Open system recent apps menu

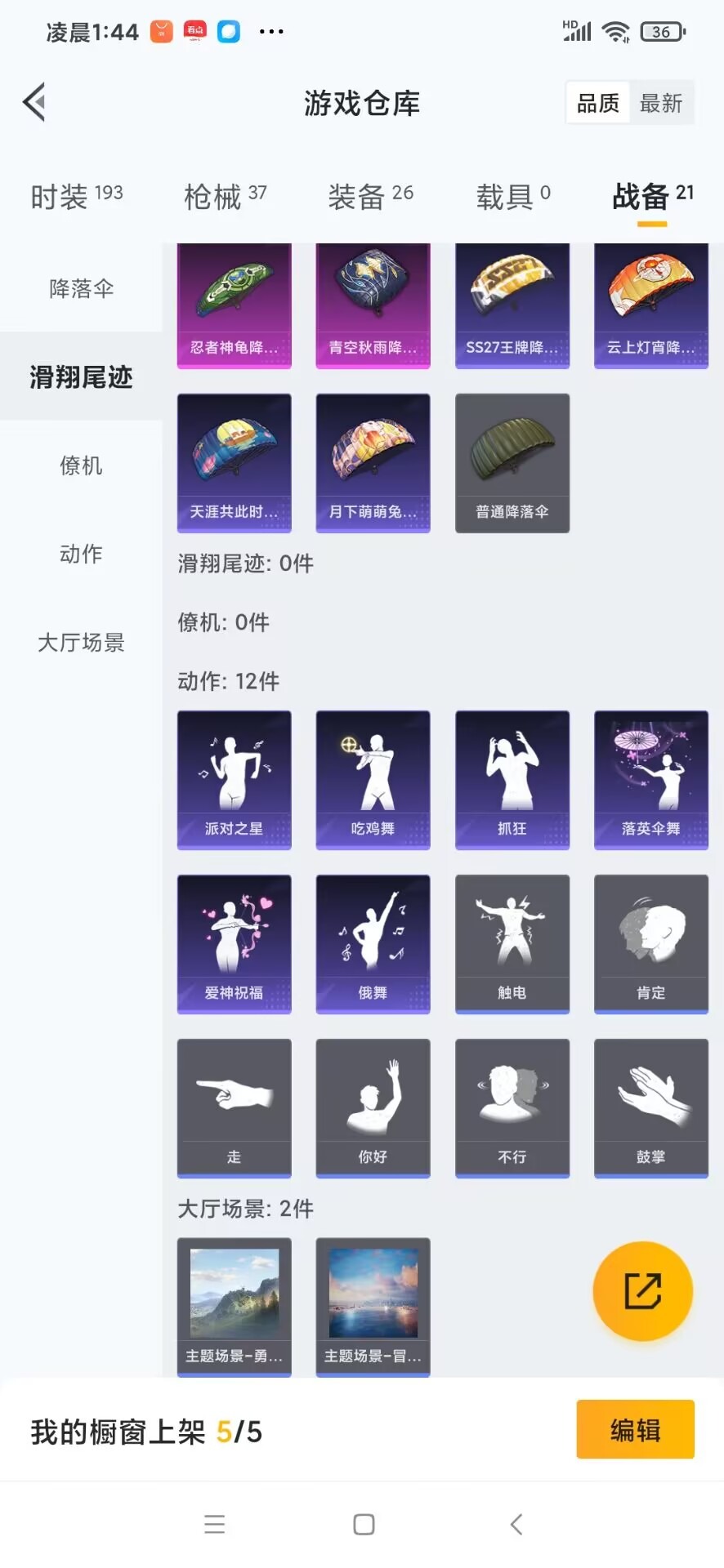point(215,1524)
